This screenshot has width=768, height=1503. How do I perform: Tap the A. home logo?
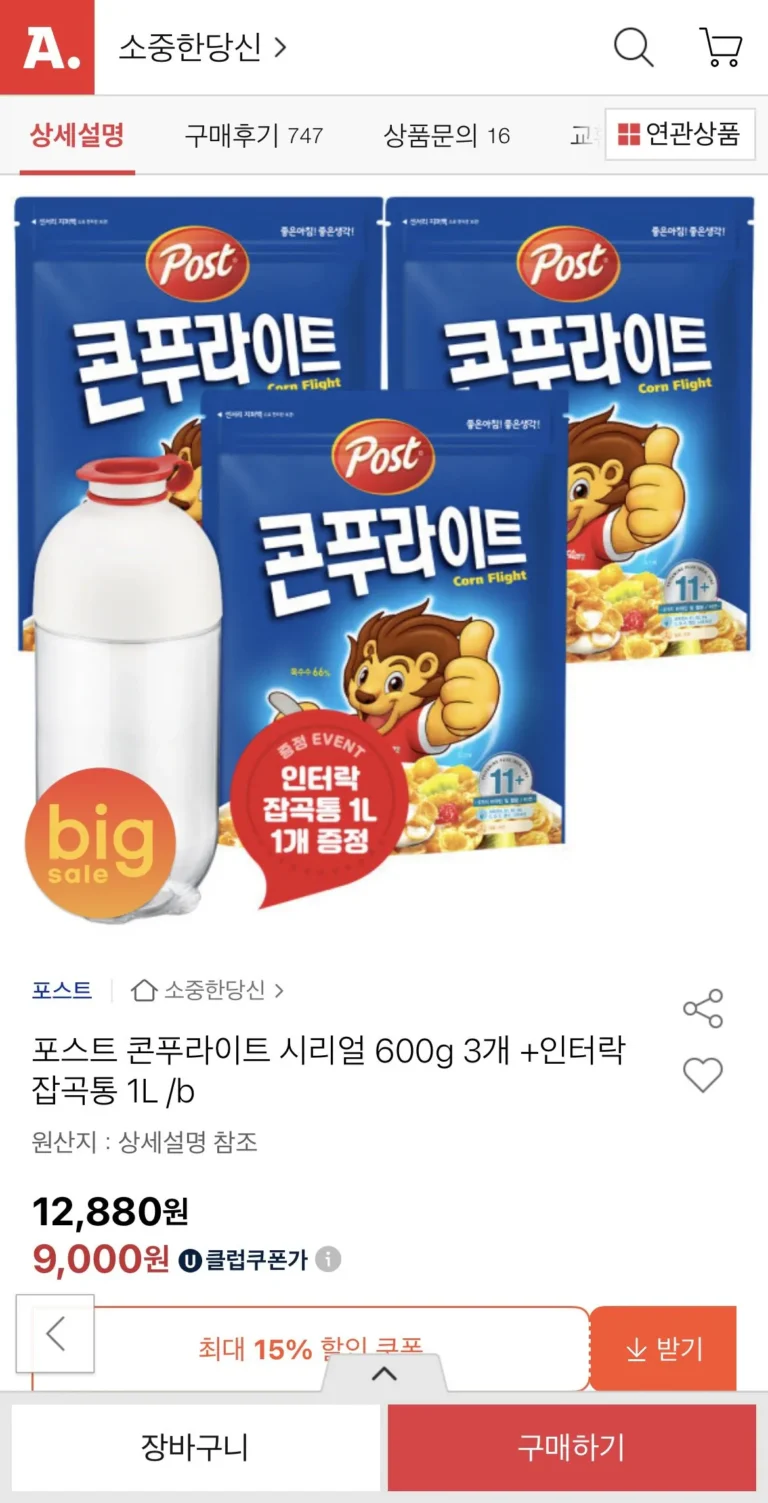click(47, 47)
